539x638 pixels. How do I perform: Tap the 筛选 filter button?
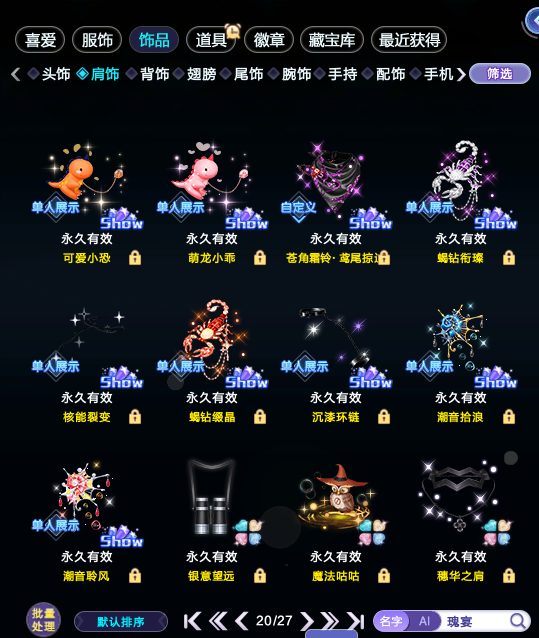[500, 74]
